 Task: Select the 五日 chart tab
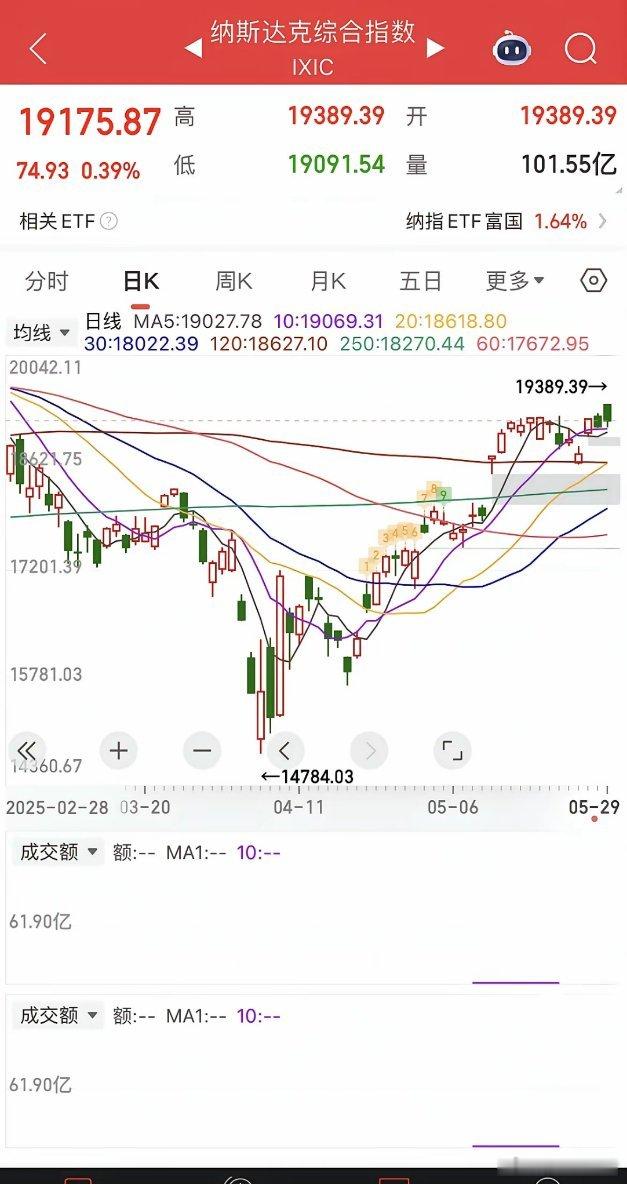(x=421, y=282)
